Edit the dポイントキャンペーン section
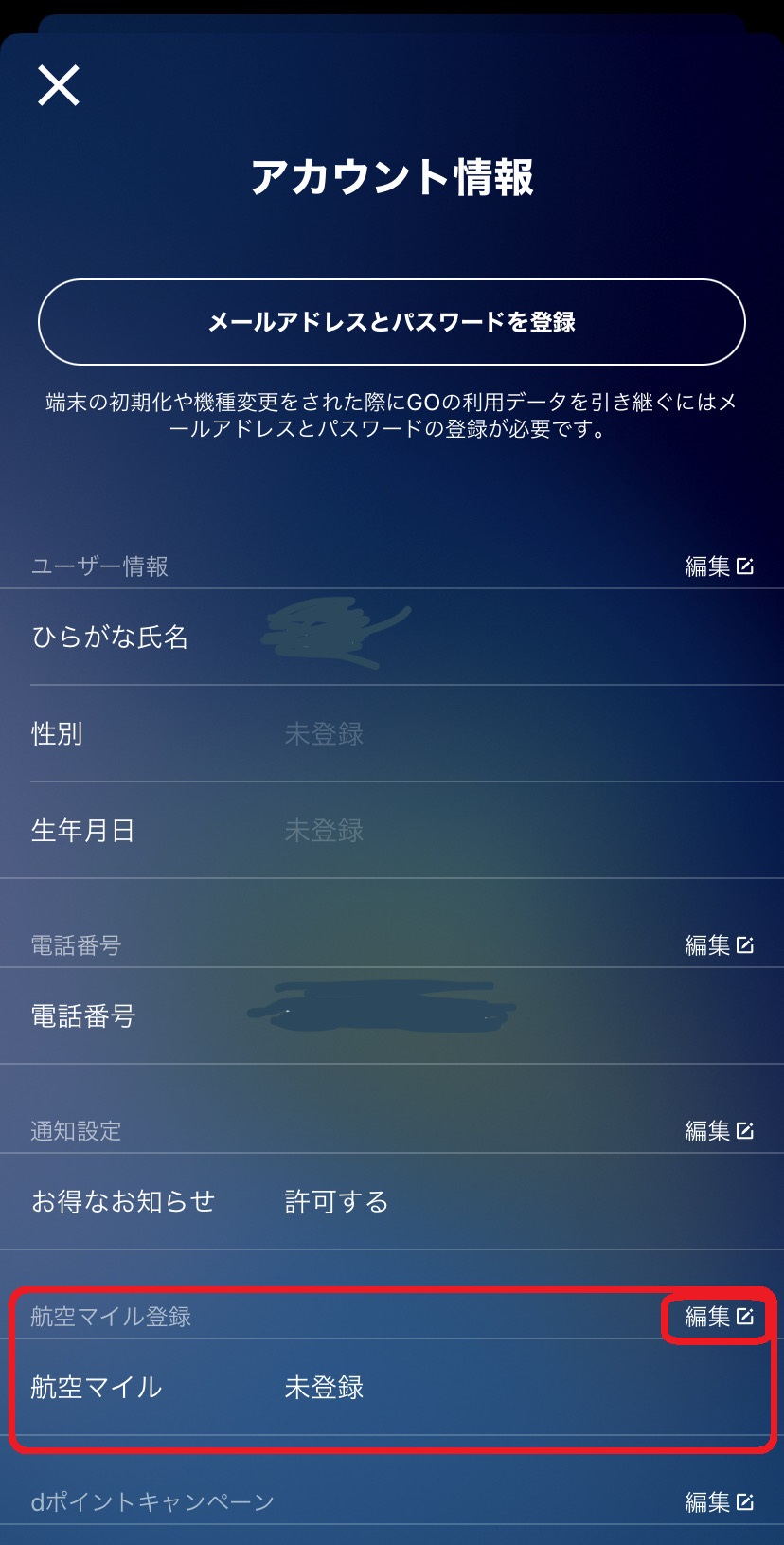Viewport: 784px width, 1545px height. [719, 1502]
